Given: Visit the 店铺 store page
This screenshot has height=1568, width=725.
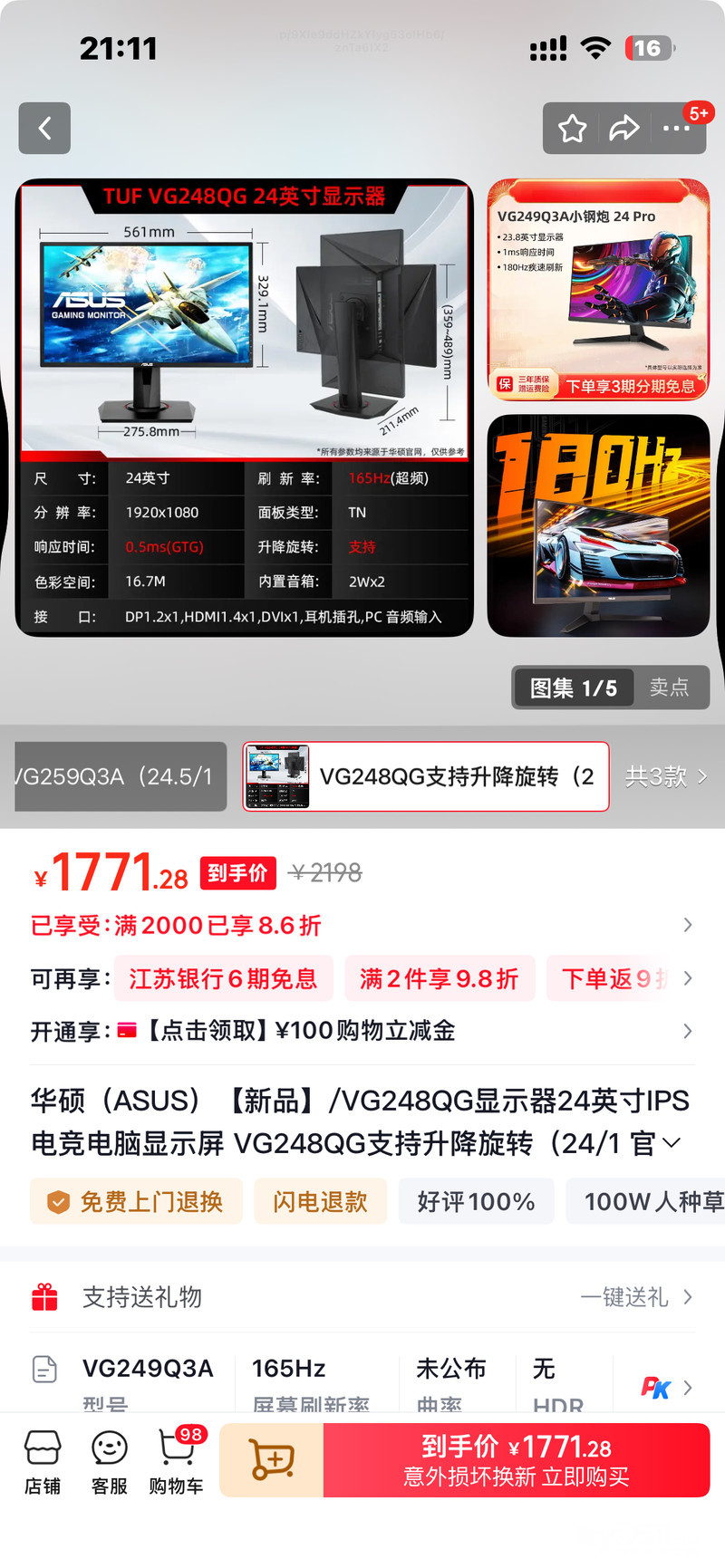Looking at the screenshot, I should click(x=43, y=1462).
